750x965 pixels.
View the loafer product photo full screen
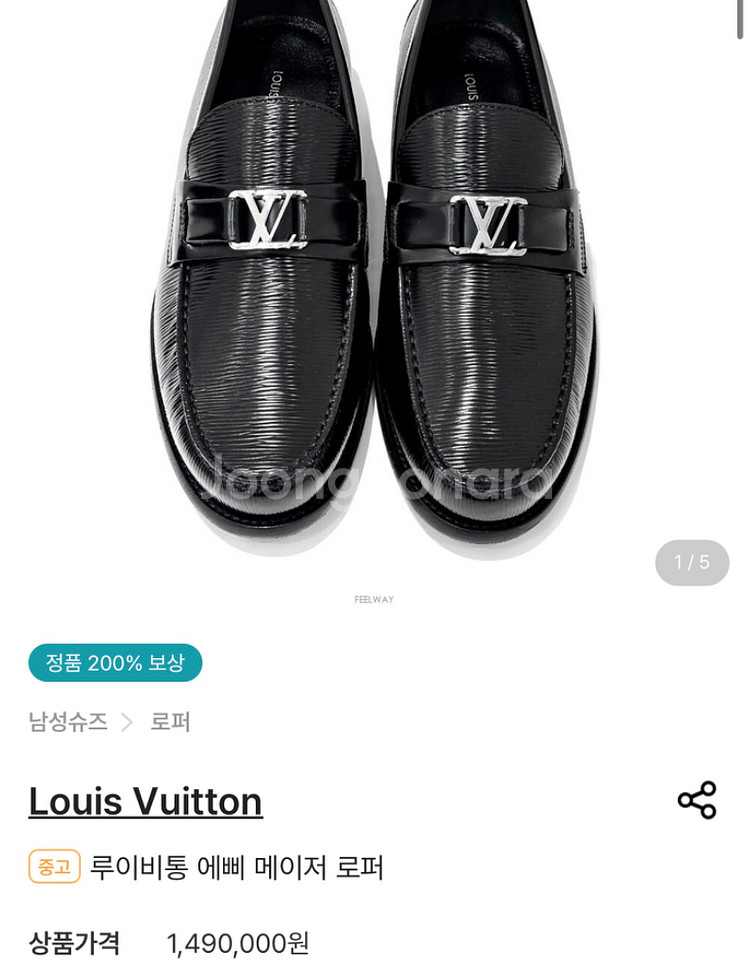click(x=375, y=290)
